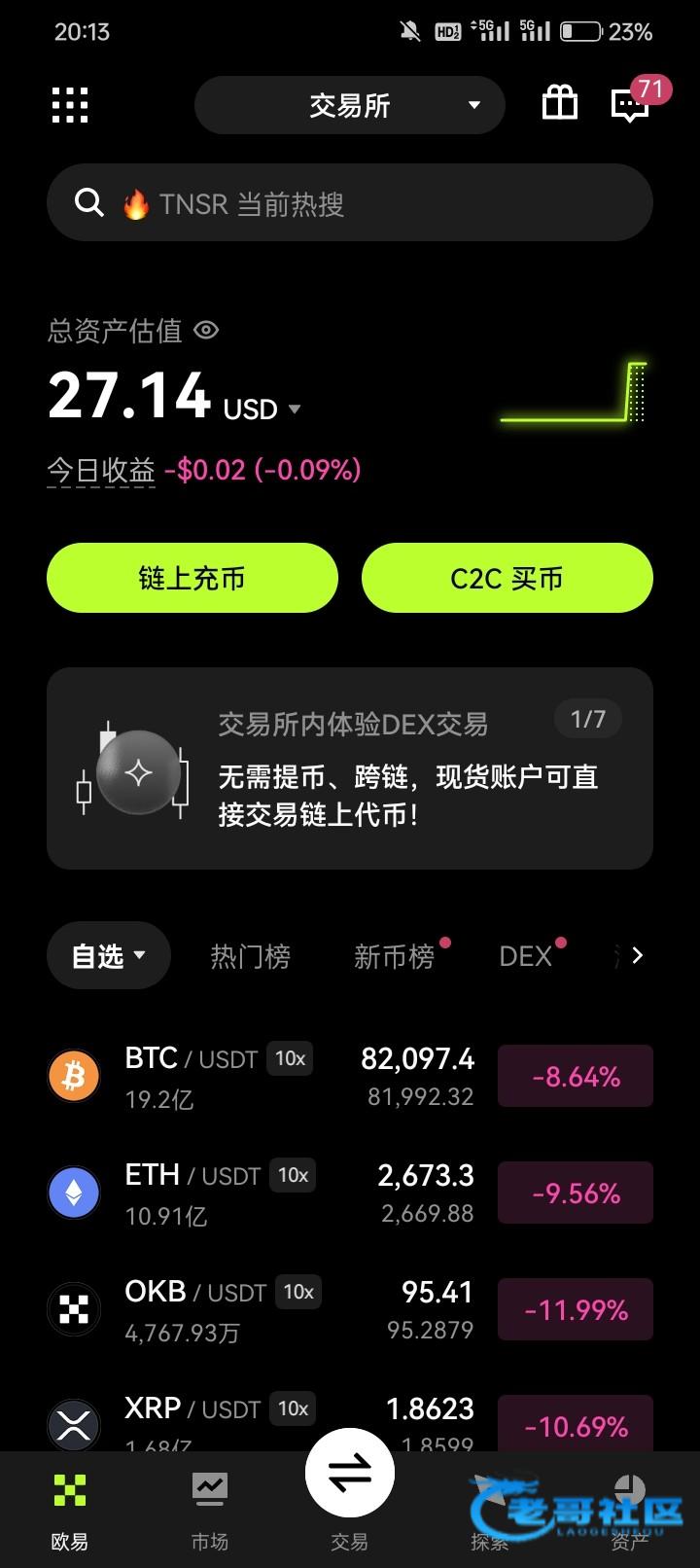Show more tabs with the arrow

coord(637,956)
